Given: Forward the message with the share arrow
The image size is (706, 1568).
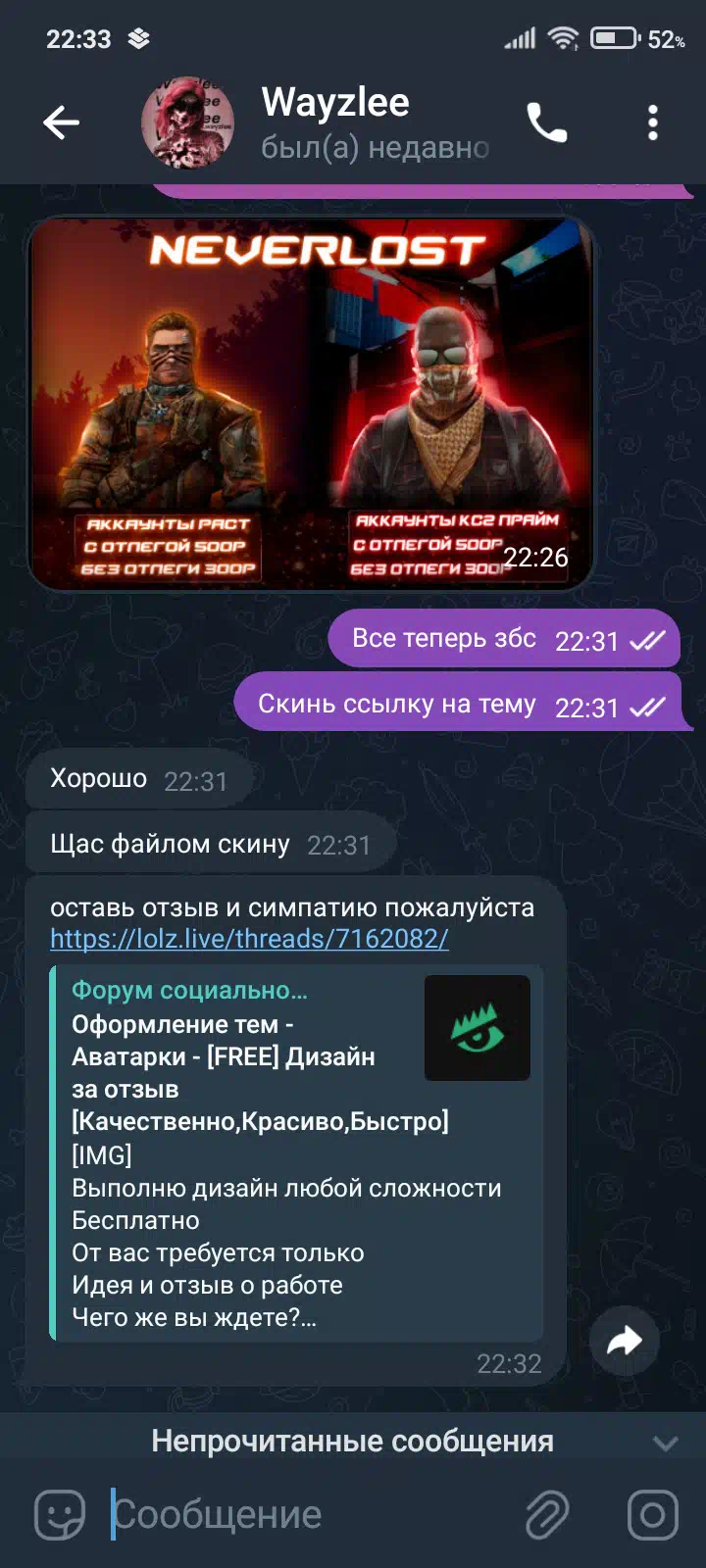Looking at the screenshot, I should click(x=624, y=1341).
